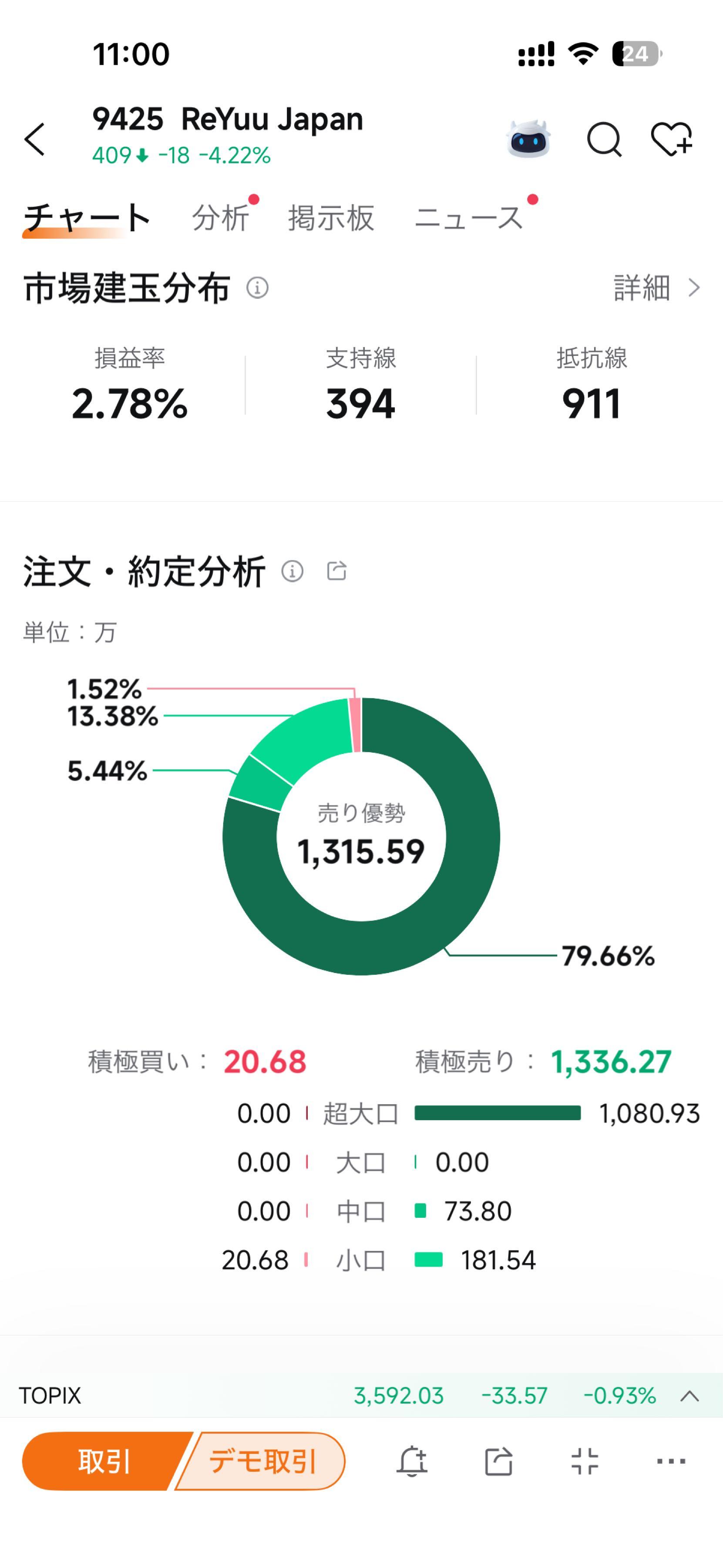Image resolution: width=723 pixels, height=1568 pixels.
Task: Share the 注文・約定分析 chart
Action: [x=336, y=571]
